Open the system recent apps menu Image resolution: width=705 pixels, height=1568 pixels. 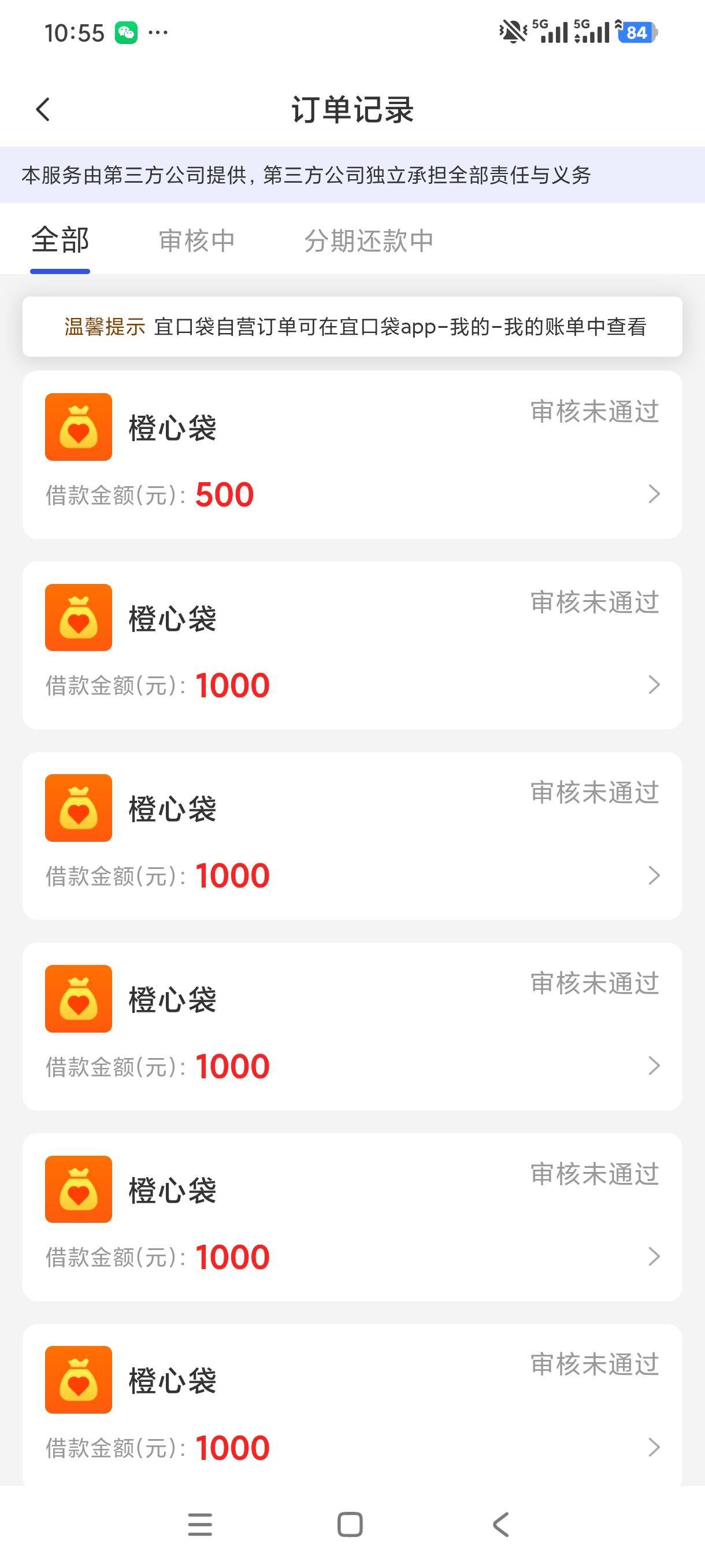[x=200, y=1525]
